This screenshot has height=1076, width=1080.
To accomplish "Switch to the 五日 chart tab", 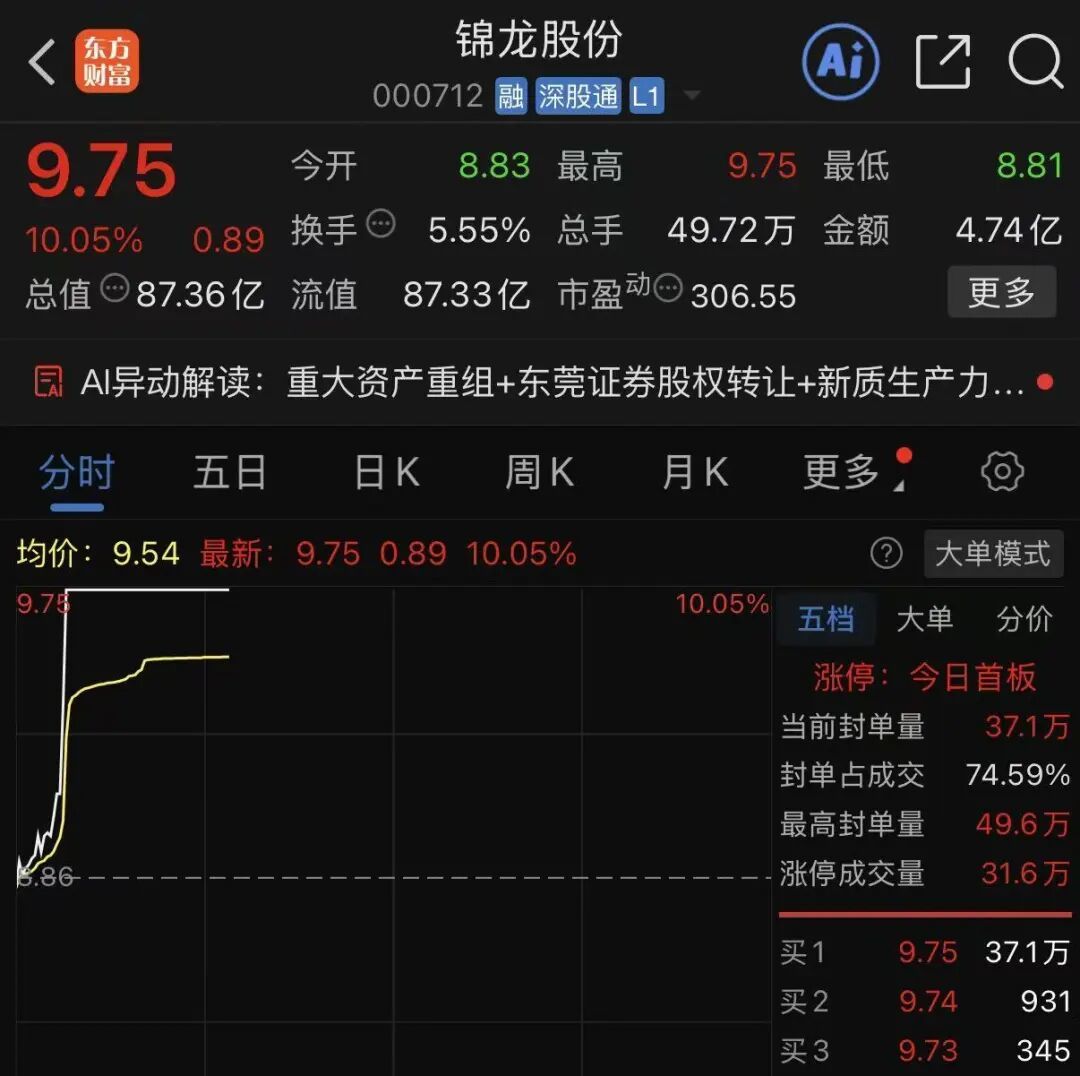I will click(x=229, y=473).
